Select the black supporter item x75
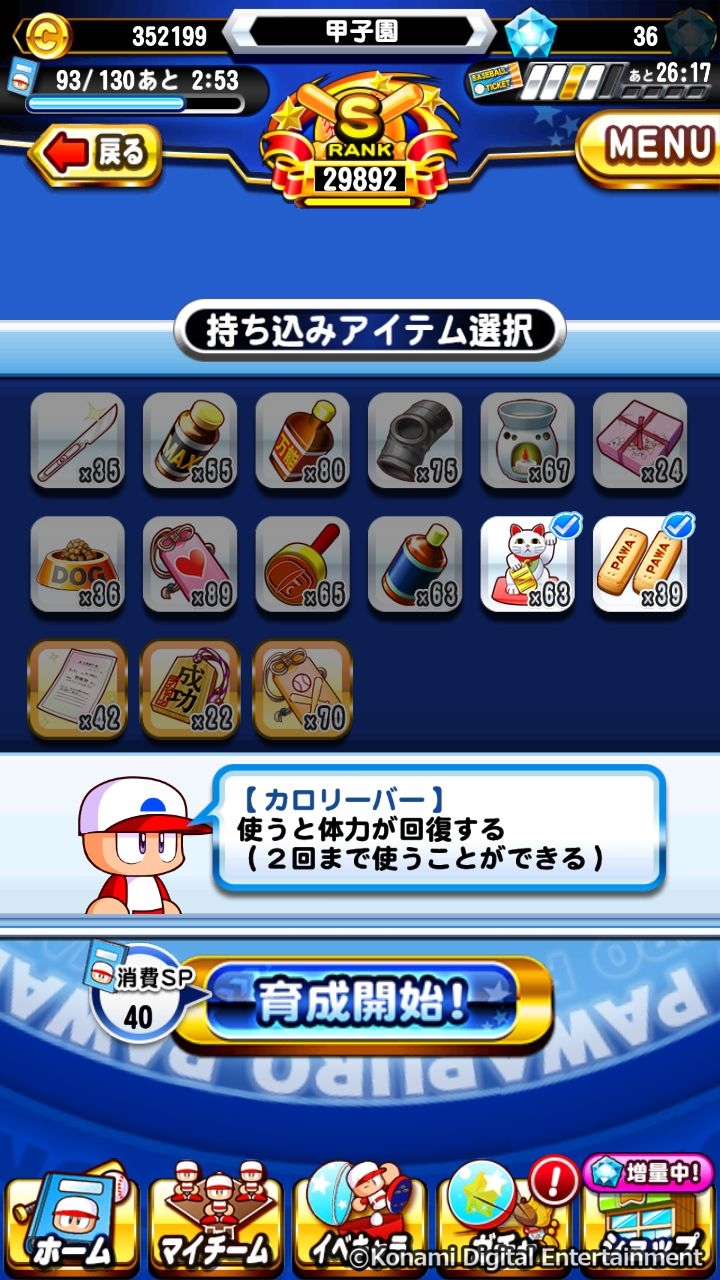This screenshot has width=720, height=1280. 415,440
